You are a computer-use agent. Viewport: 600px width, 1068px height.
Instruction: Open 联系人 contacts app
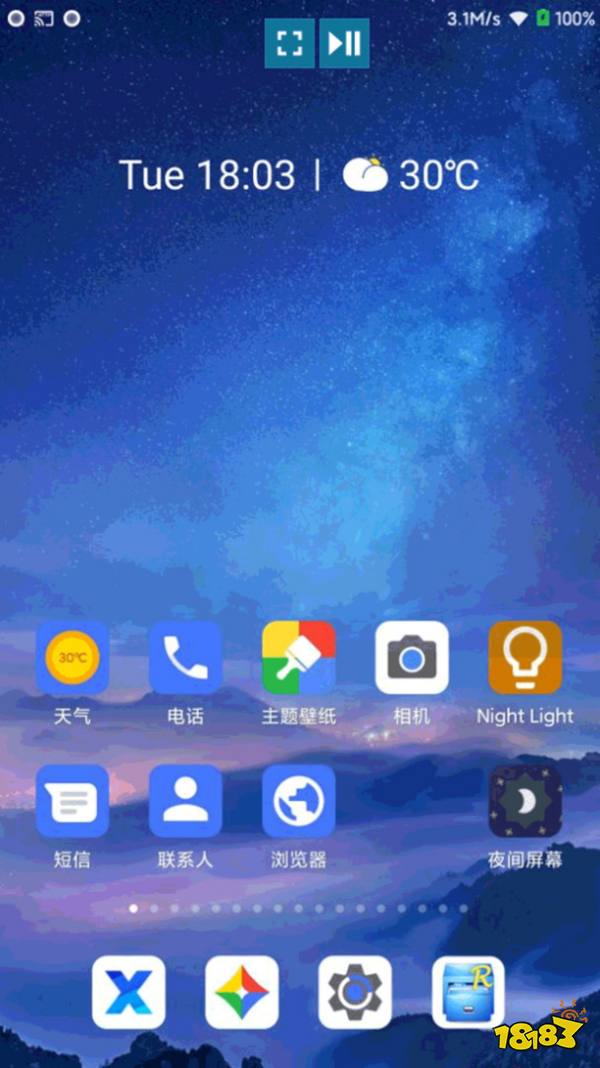(185, 801)
